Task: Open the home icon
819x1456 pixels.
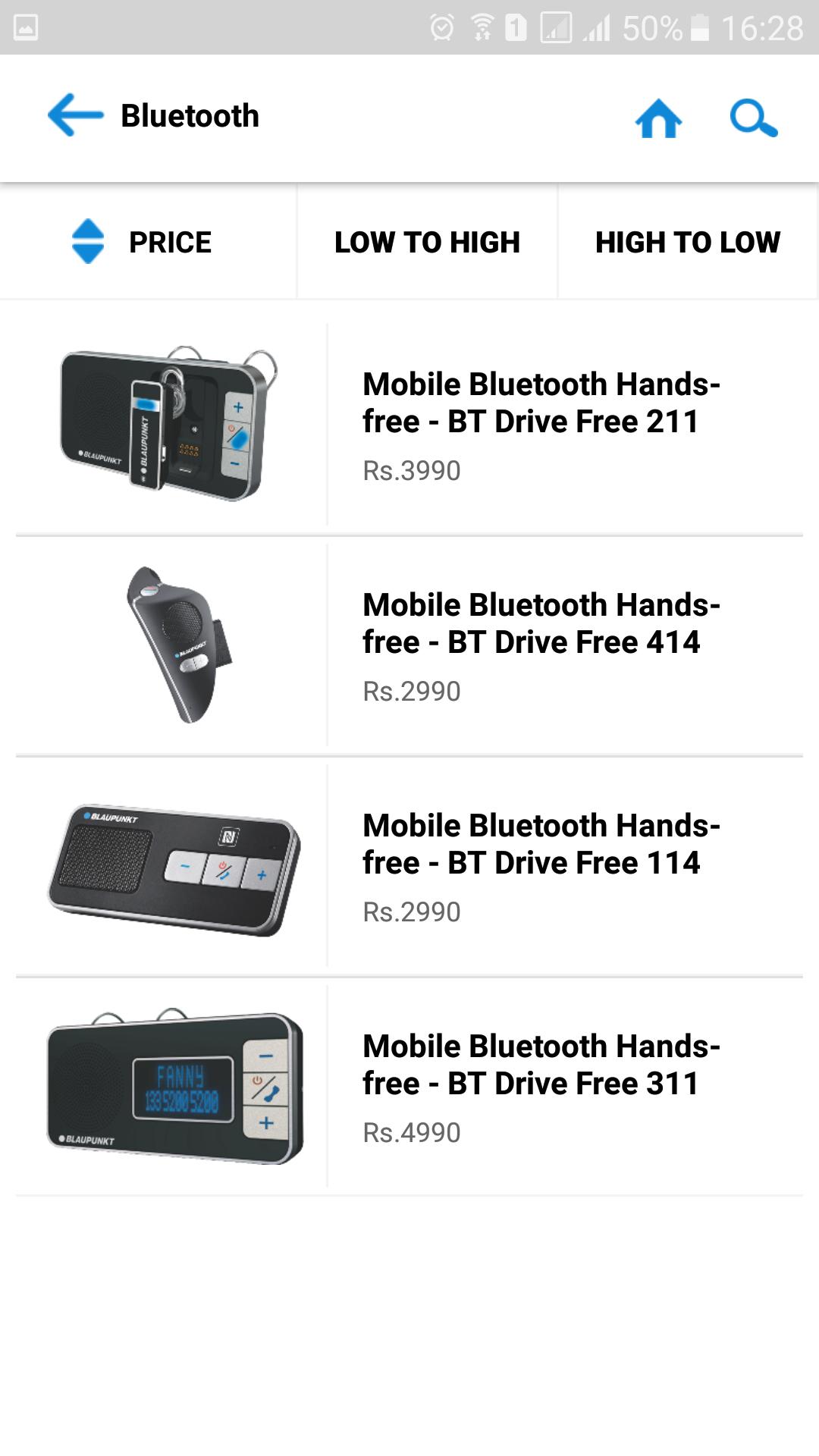Action: [x=658, y=118]
